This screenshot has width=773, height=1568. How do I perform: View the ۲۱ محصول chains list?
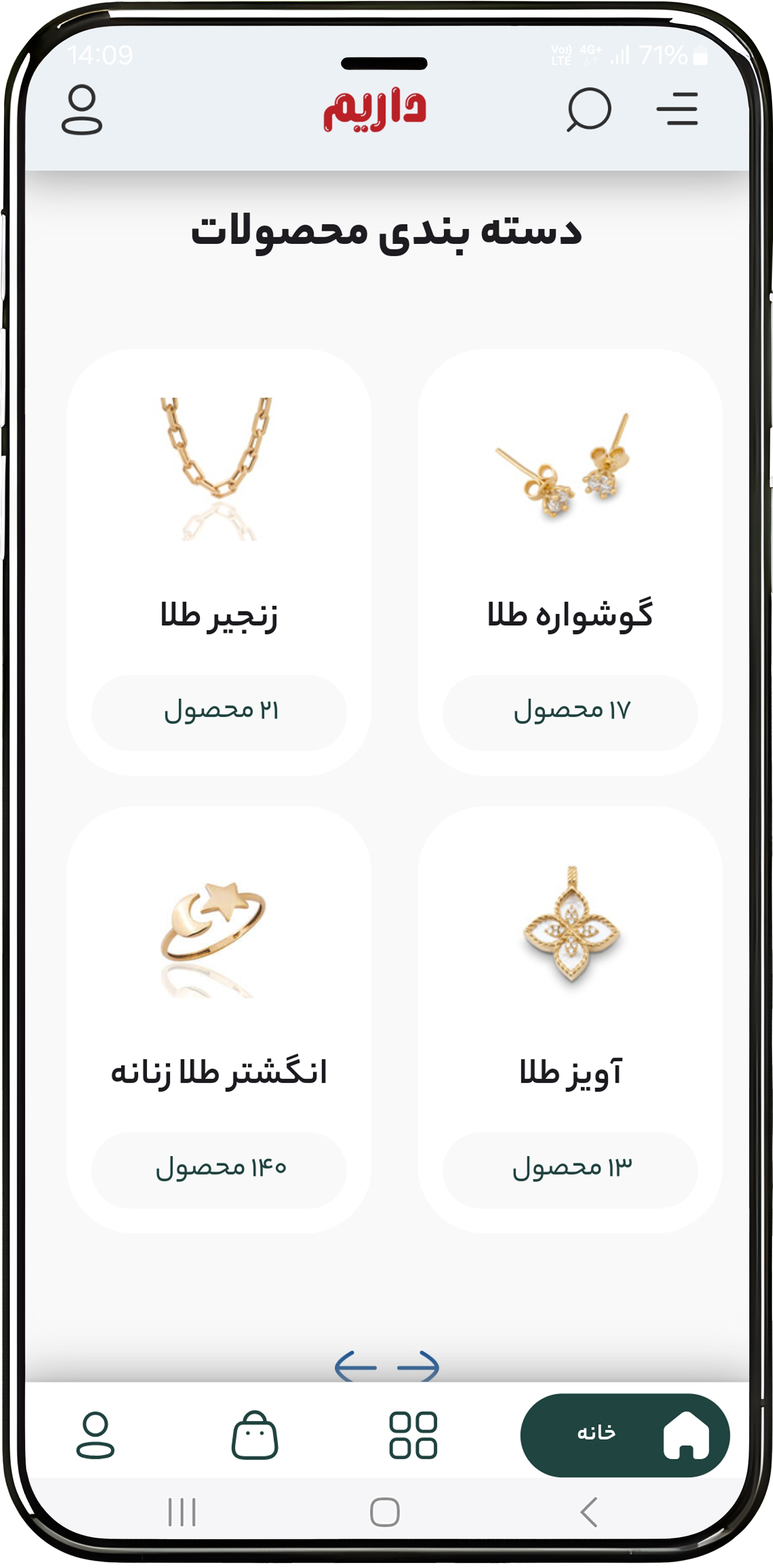(x=218, y=711)
